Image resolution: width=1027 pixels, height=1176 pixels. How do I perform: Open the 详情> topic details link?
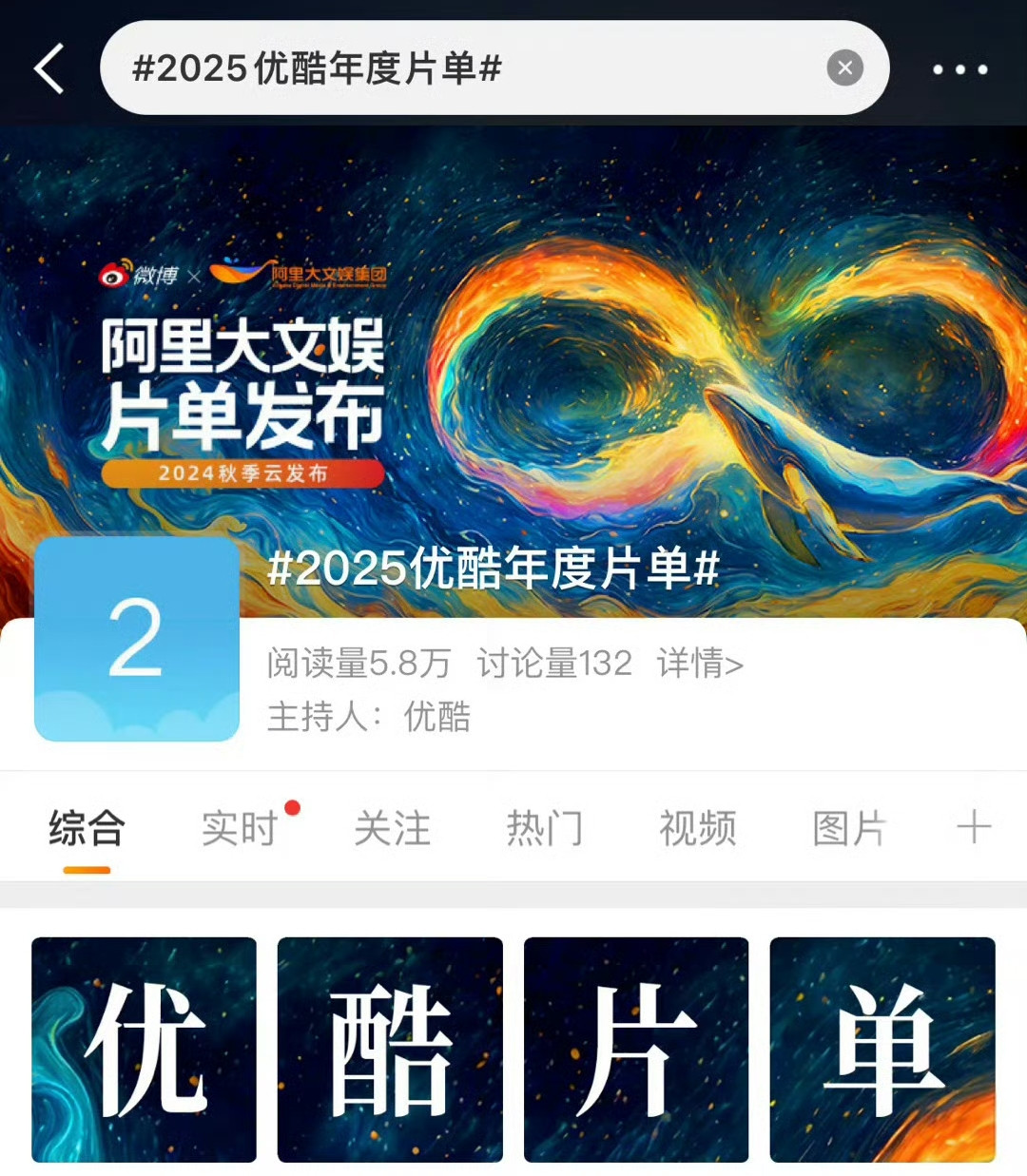click(x=700, y=663)
